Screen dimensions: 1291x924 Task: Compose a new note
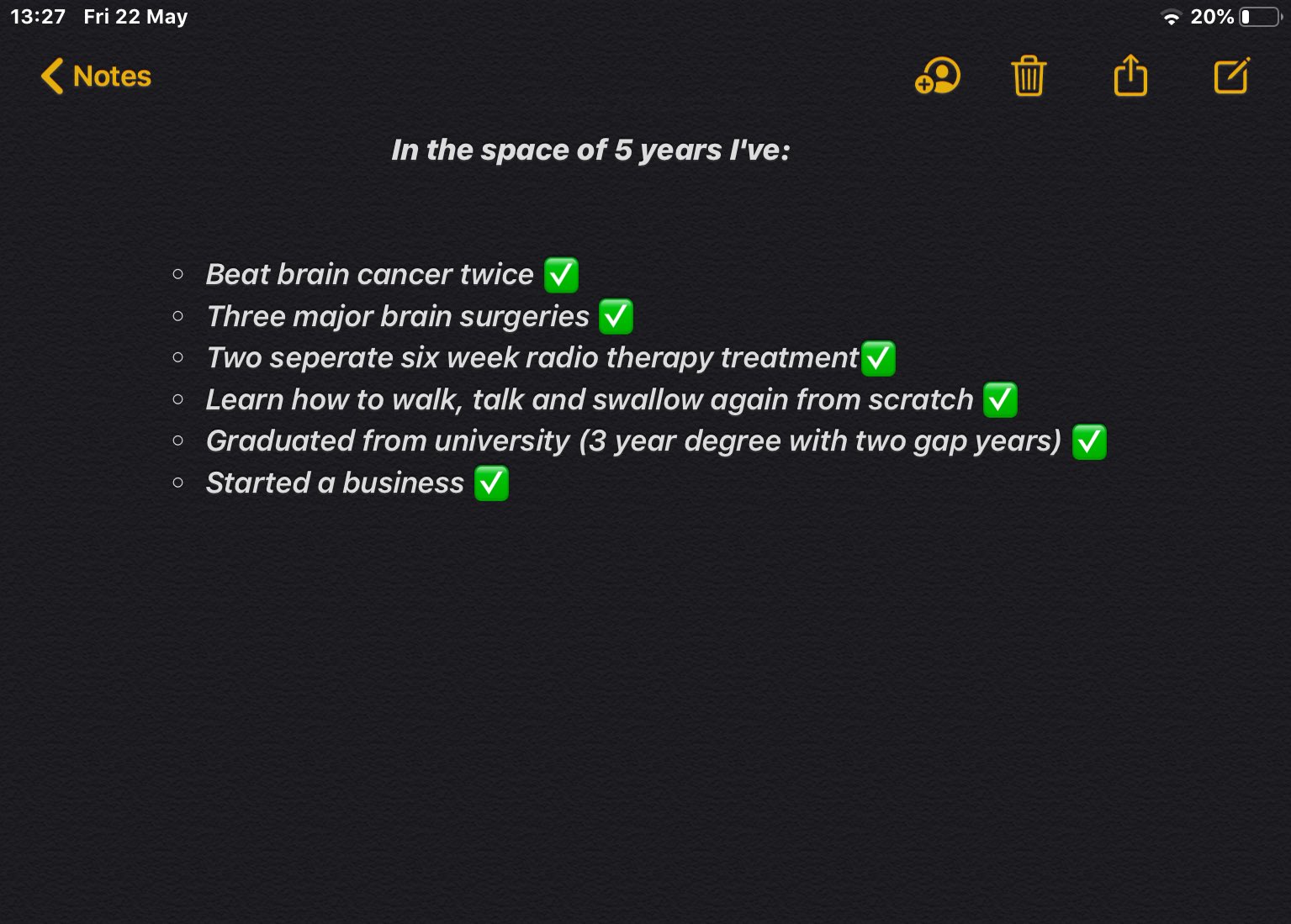(1231, 77)
